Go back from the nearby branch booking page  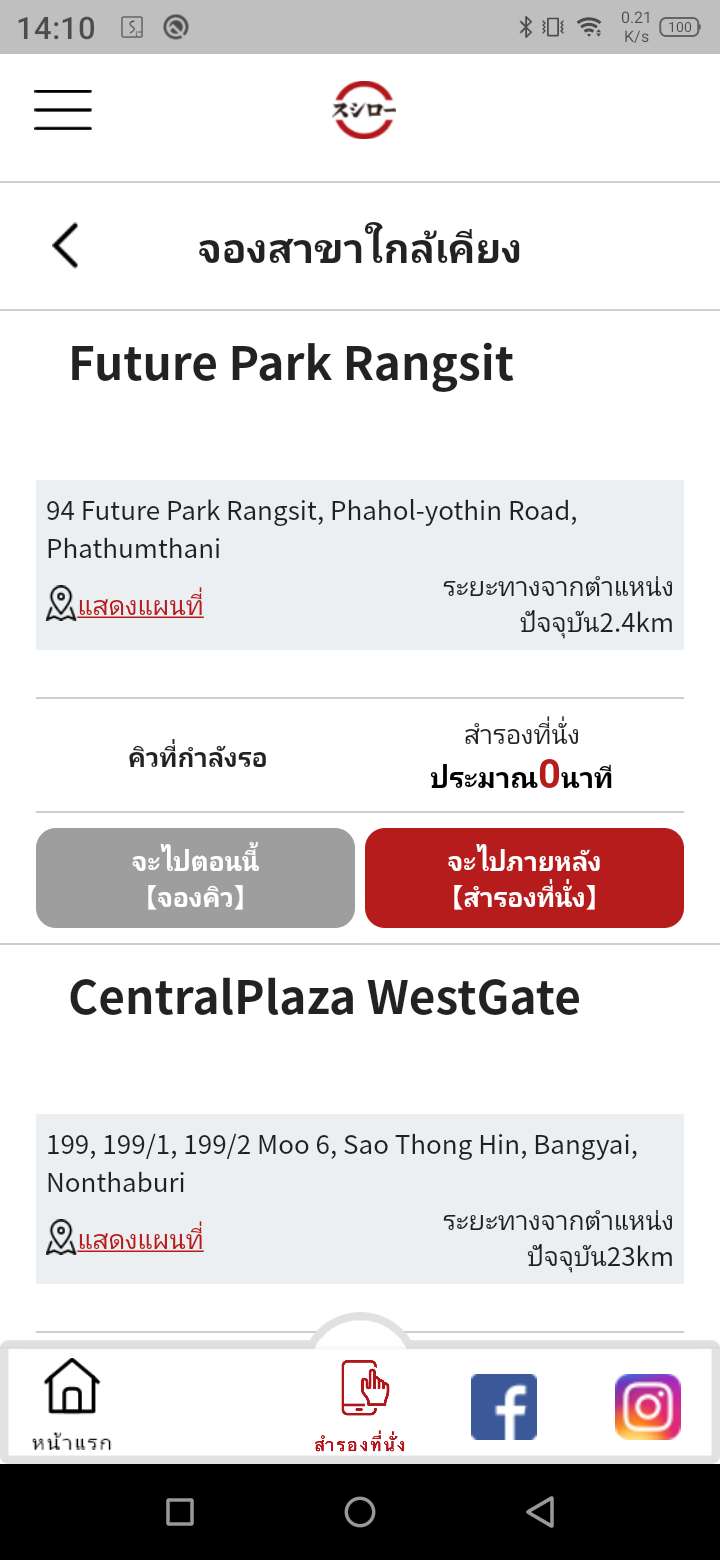[x=65, y=246]
